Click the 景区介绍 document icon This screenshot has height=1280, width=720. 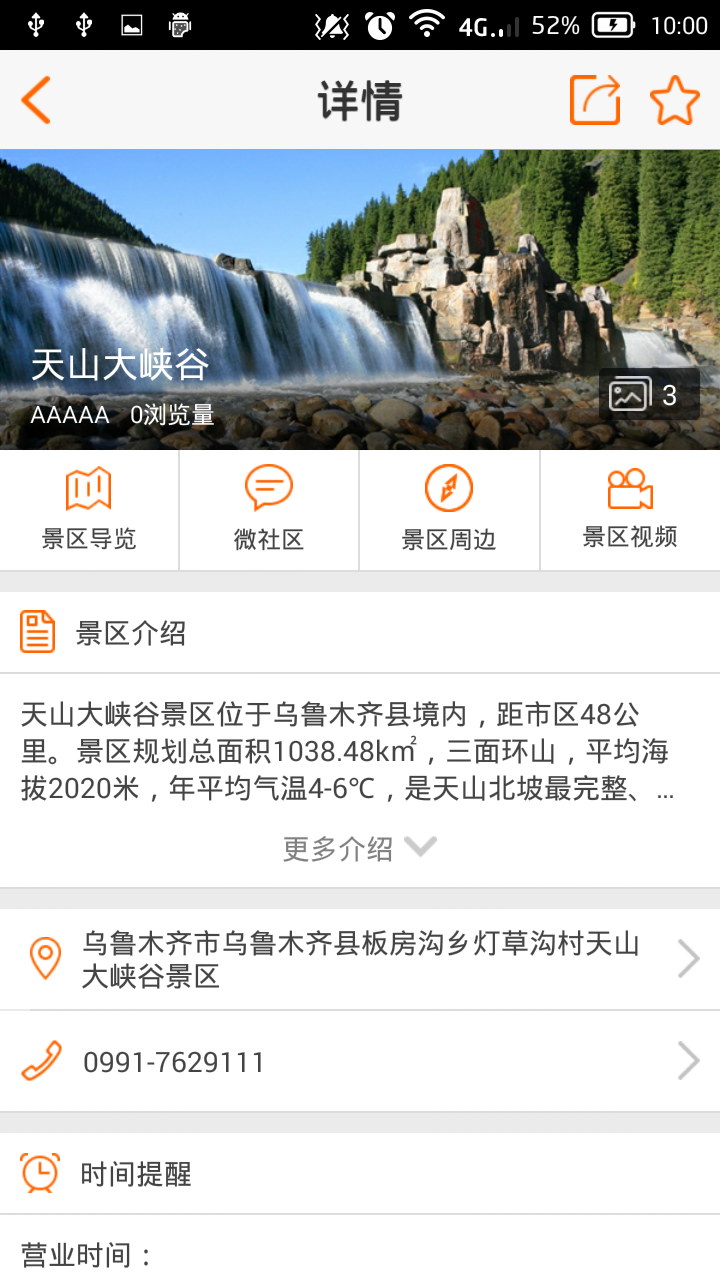(x=35, y=631)
